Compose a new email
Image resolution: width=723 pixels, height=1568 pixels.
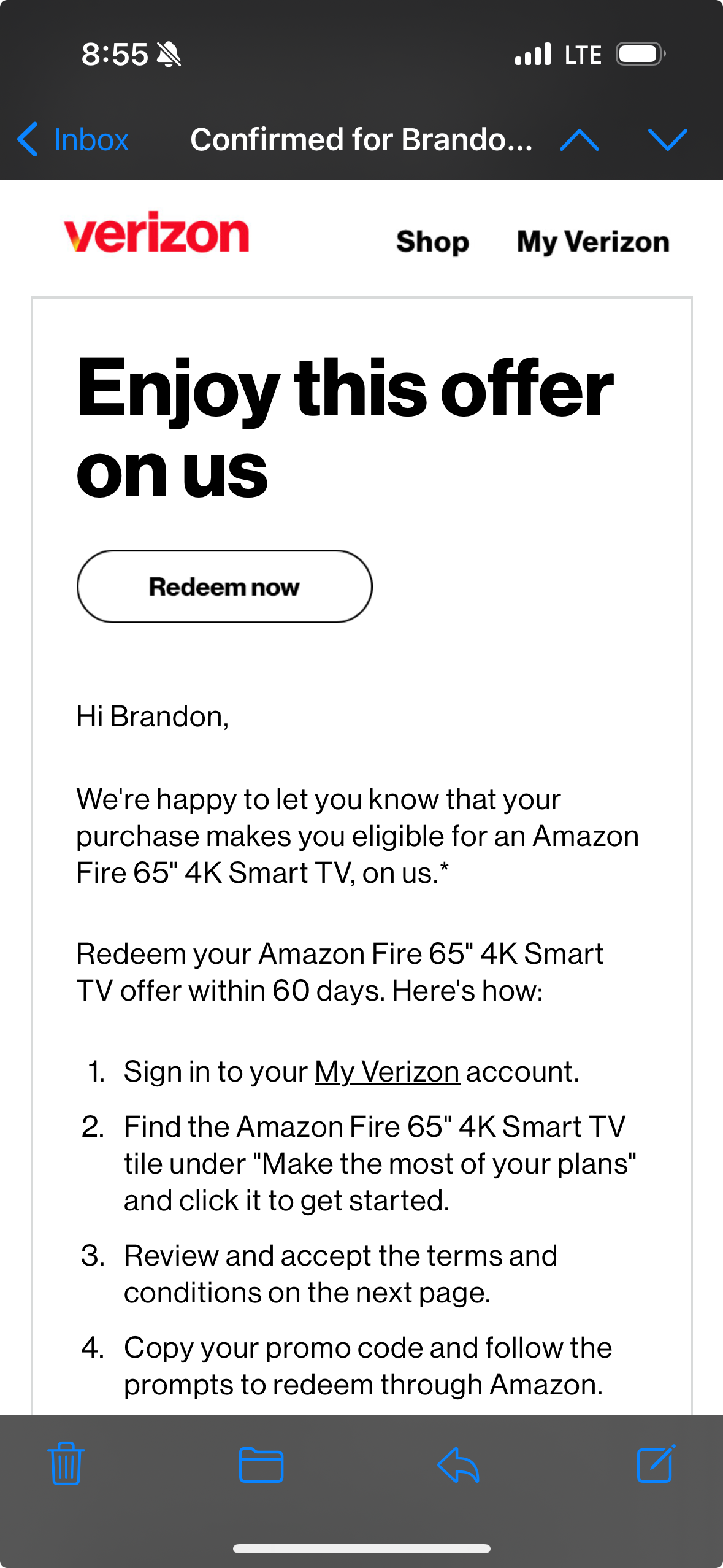656,1463
